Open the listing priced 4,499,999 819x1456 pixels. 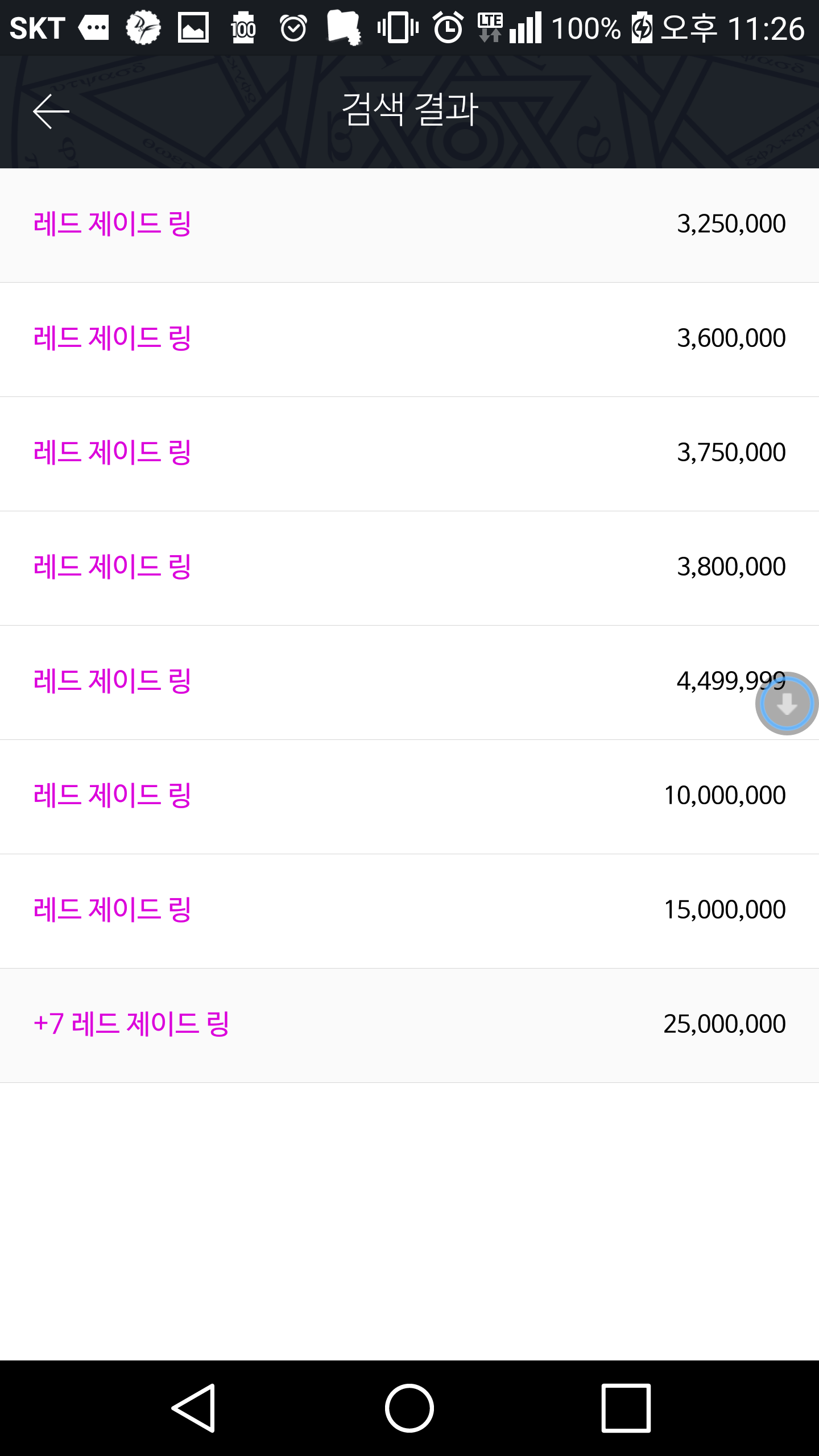[x=409, y=682]
